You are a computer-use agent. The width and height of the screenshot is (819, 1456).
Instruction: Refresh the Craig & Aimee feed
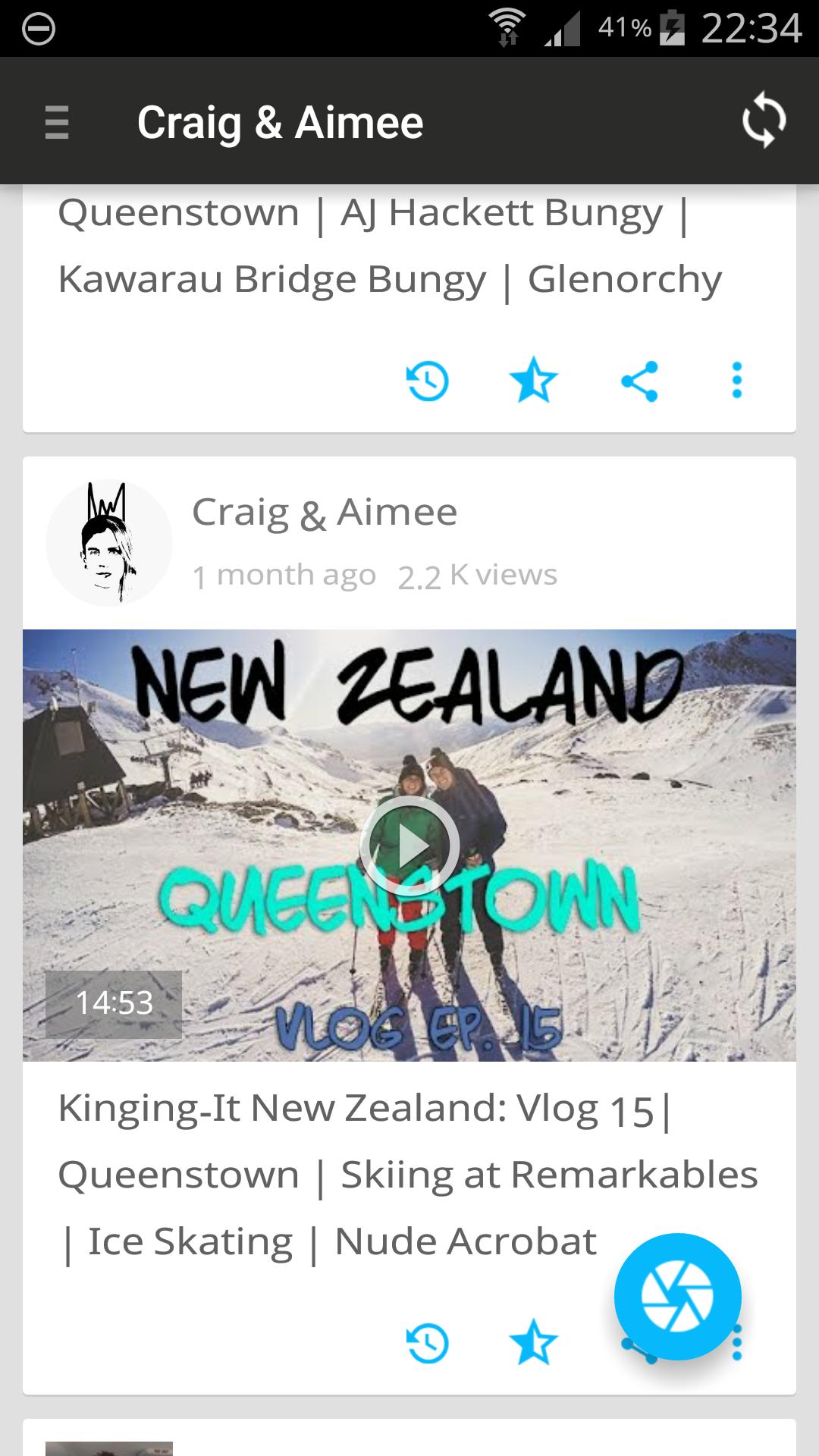tap(763, 121)
